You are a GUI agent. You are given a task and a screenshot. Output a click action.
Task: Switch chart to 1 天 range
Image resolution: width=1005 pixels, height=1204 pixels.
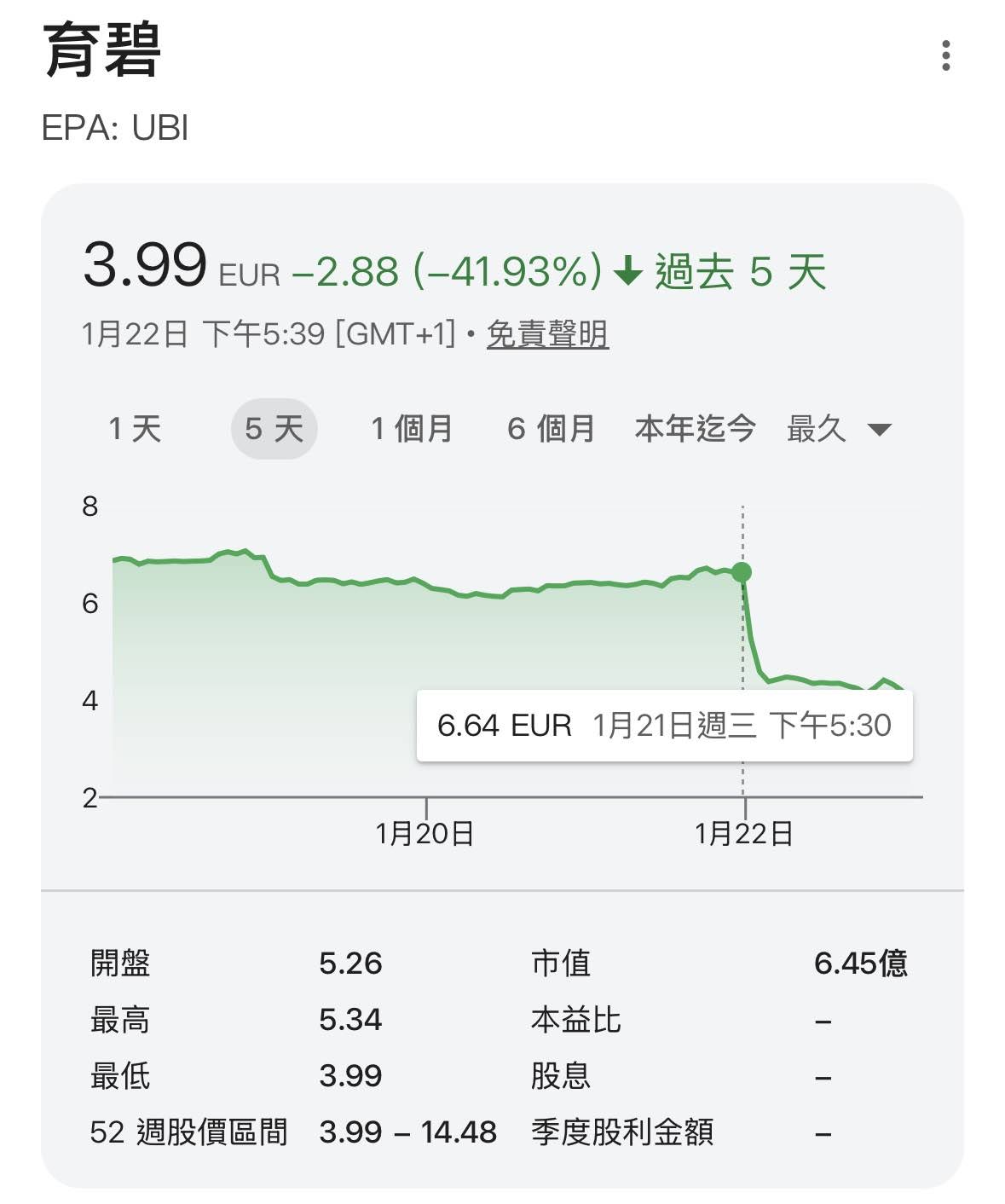tap(135, 428)
